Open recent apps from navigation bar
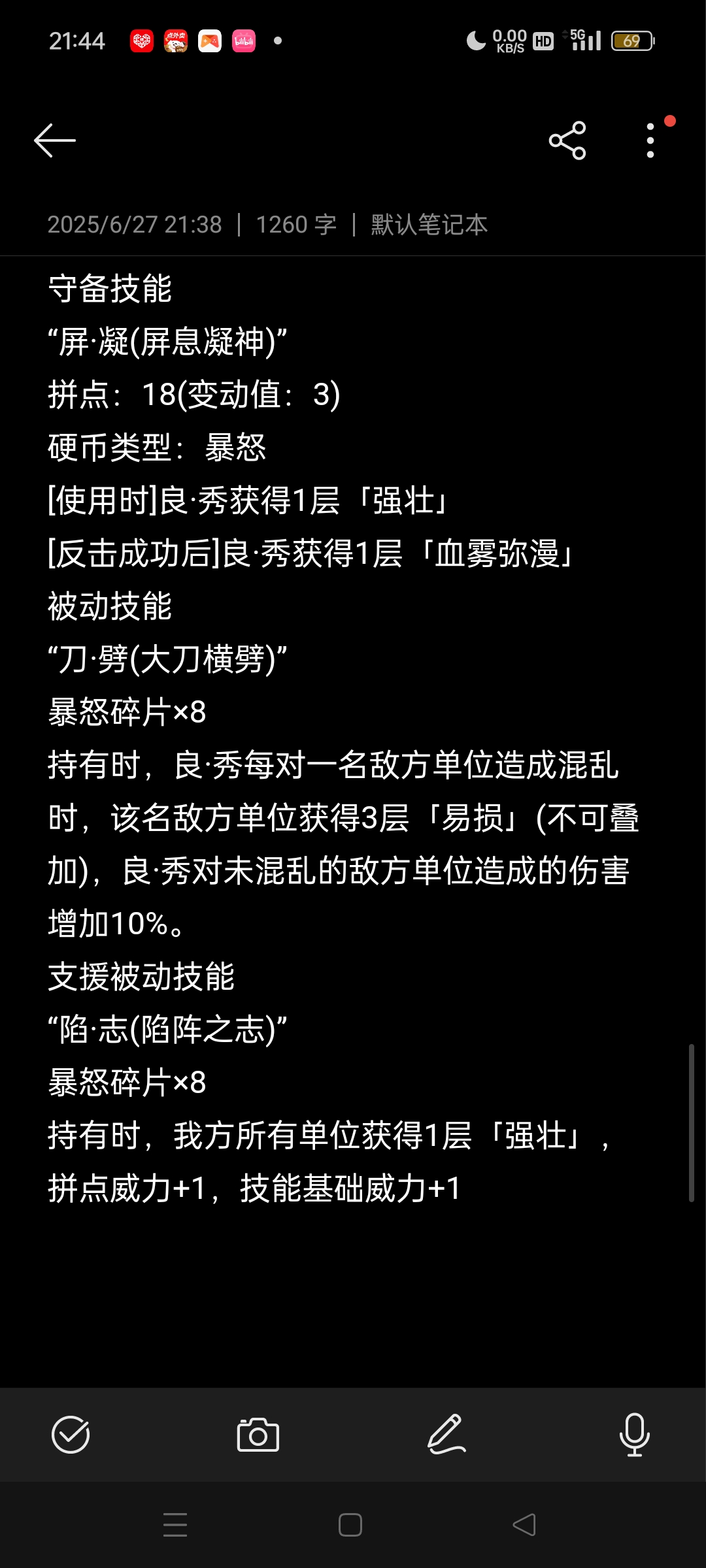This screenshot has width=706, height=1568. (x=175, y=1525)
